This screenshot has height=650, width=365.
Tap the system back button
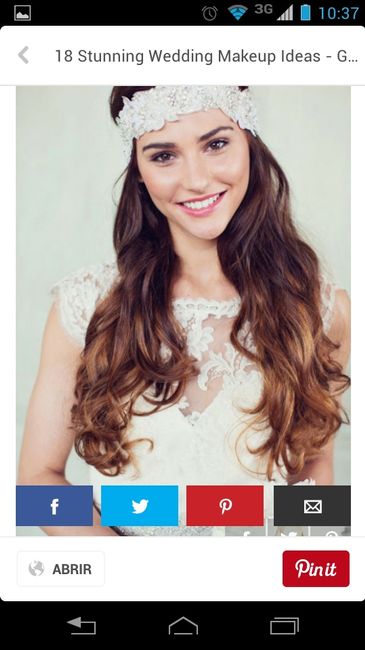(x=81, y=626)
